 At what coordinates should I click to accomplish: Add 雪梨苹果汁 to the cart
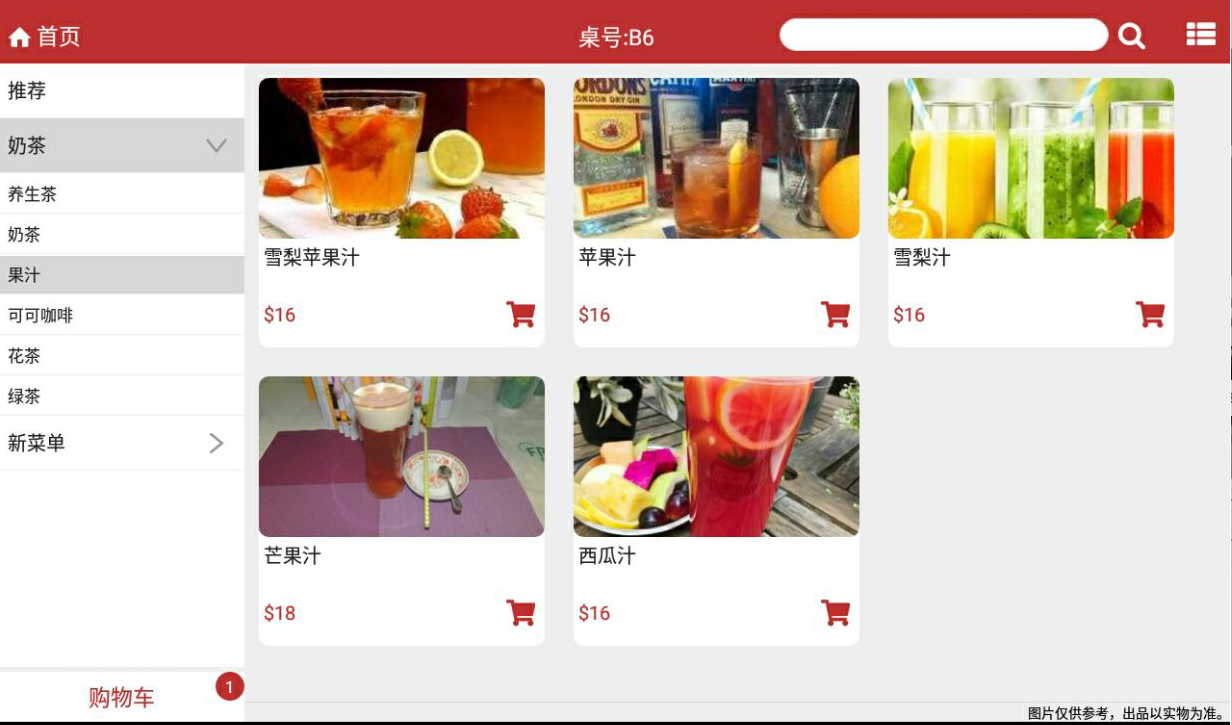(x=520, y=314)
